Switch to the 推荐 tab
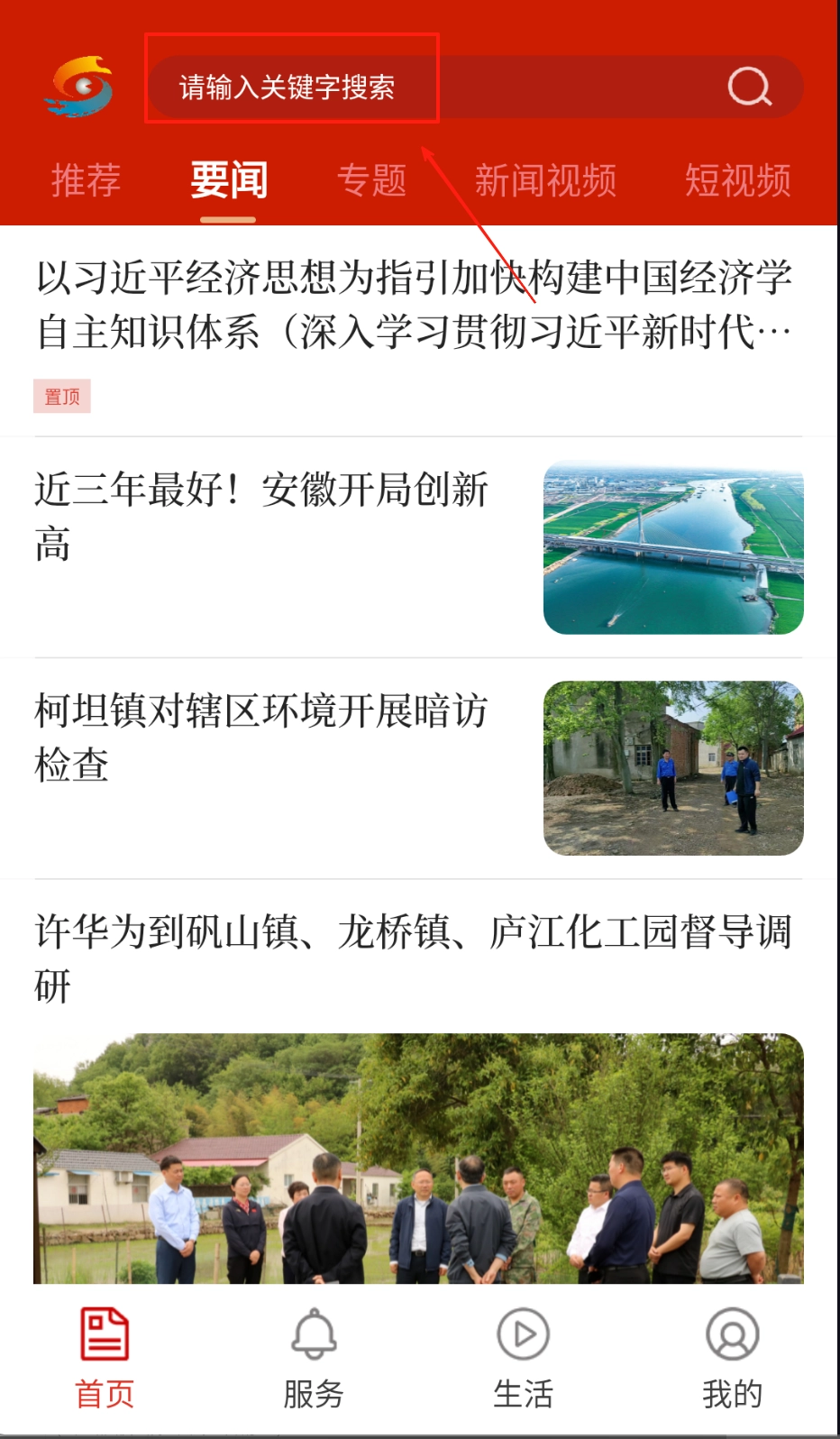The height and width of the screenshot is (1439, 840). point(86,180)
